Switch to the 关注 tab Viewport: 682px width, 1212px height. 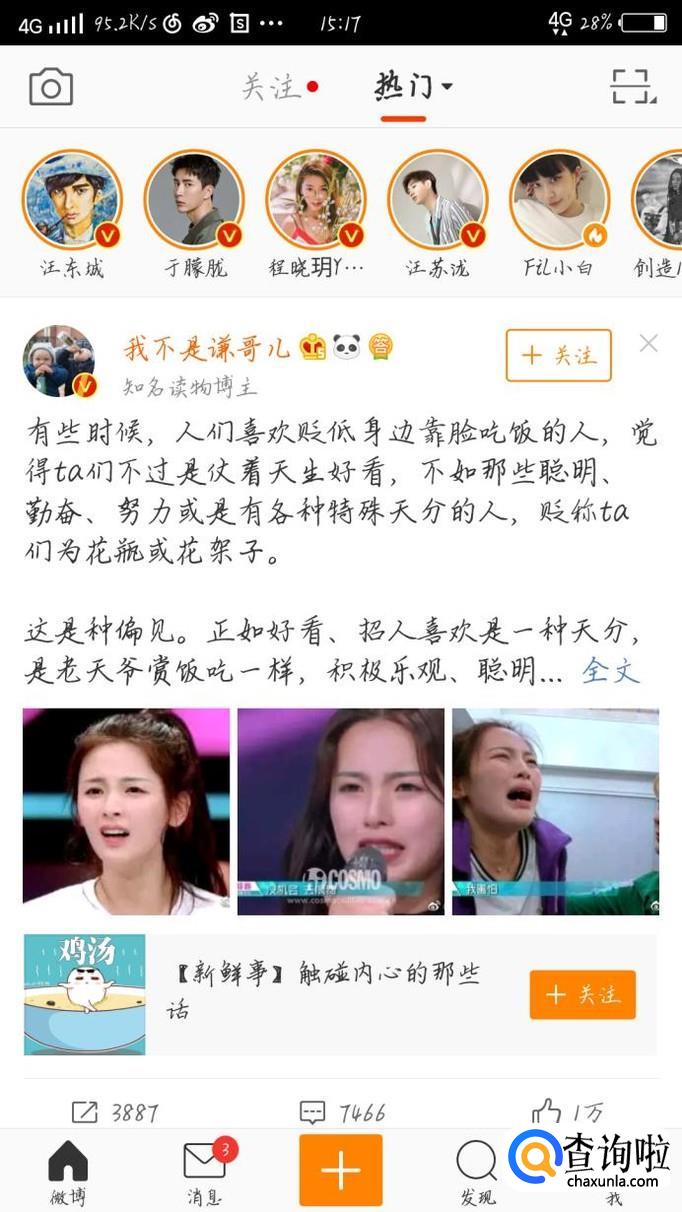tap(272, 87)
